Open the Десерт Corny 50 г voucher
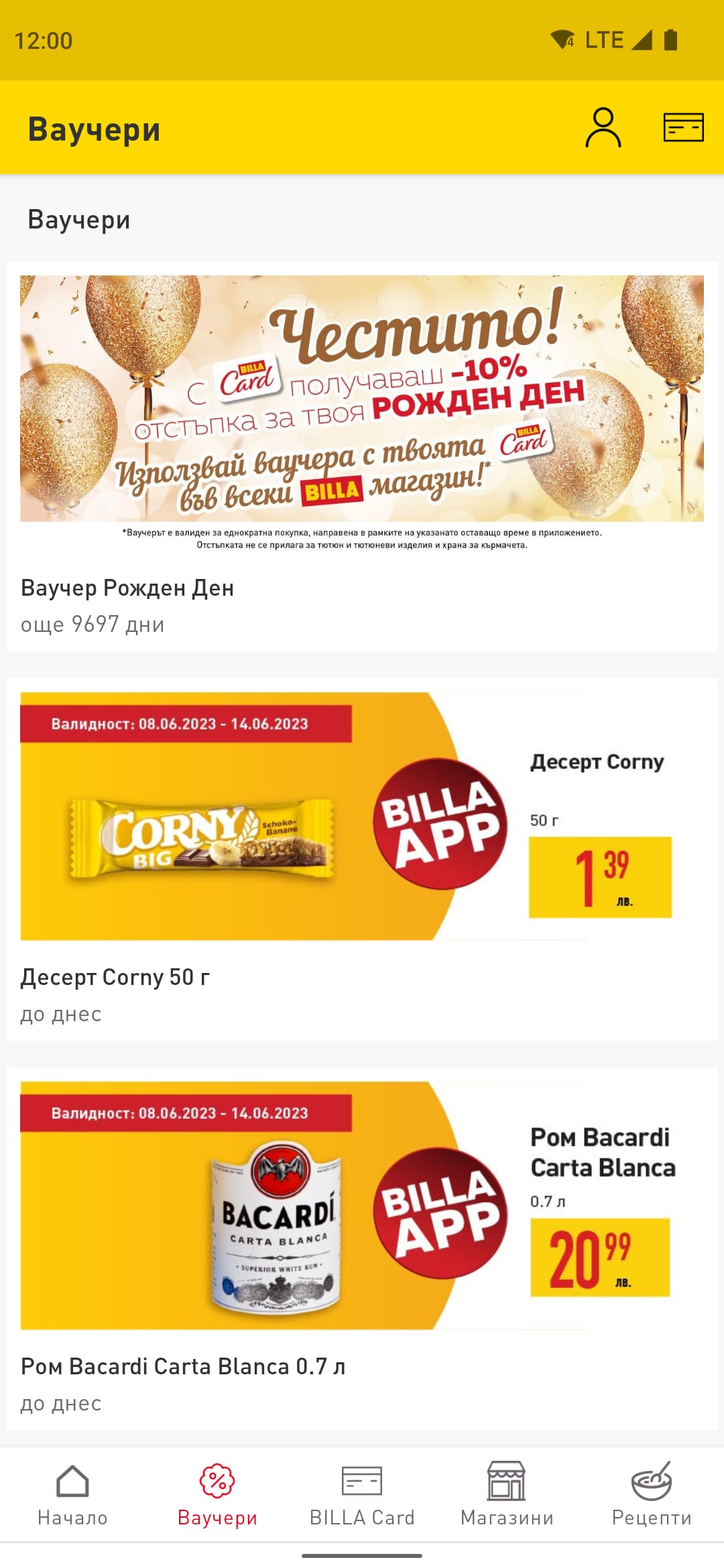The image size is (724, 1568). point(362,858)
